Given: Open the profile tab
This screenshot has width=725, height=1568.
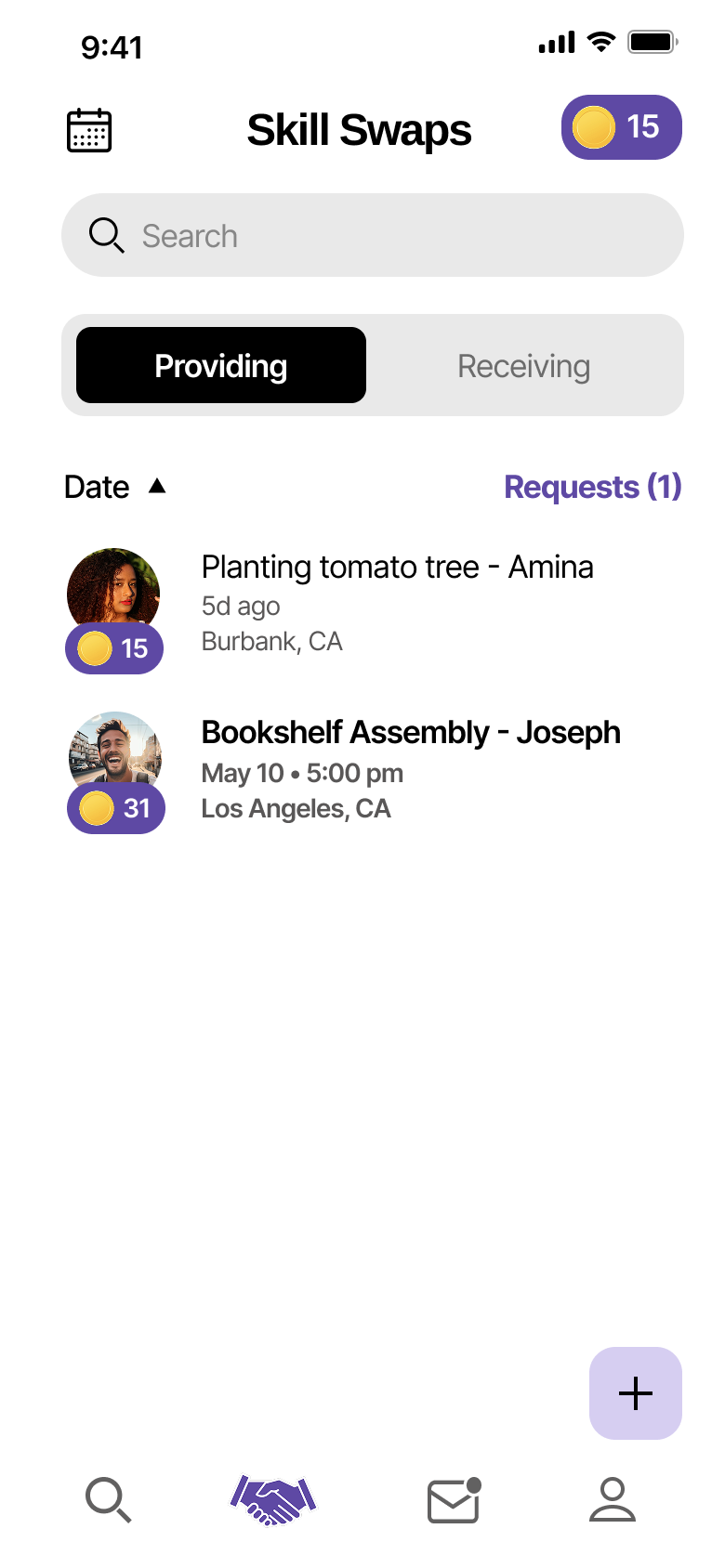Looking at the screenshot, I should [613, 1499].
